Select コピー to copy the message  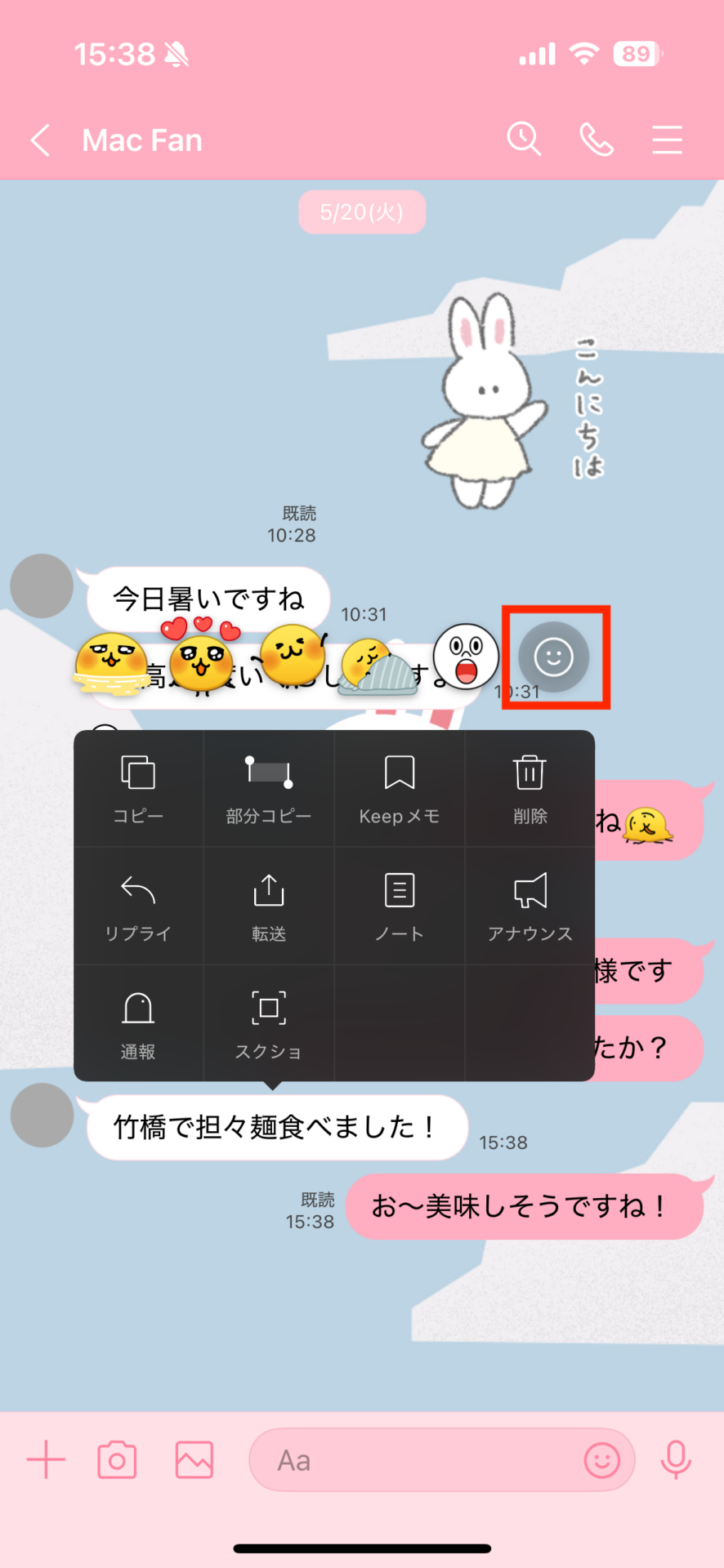tap(138, 788)
